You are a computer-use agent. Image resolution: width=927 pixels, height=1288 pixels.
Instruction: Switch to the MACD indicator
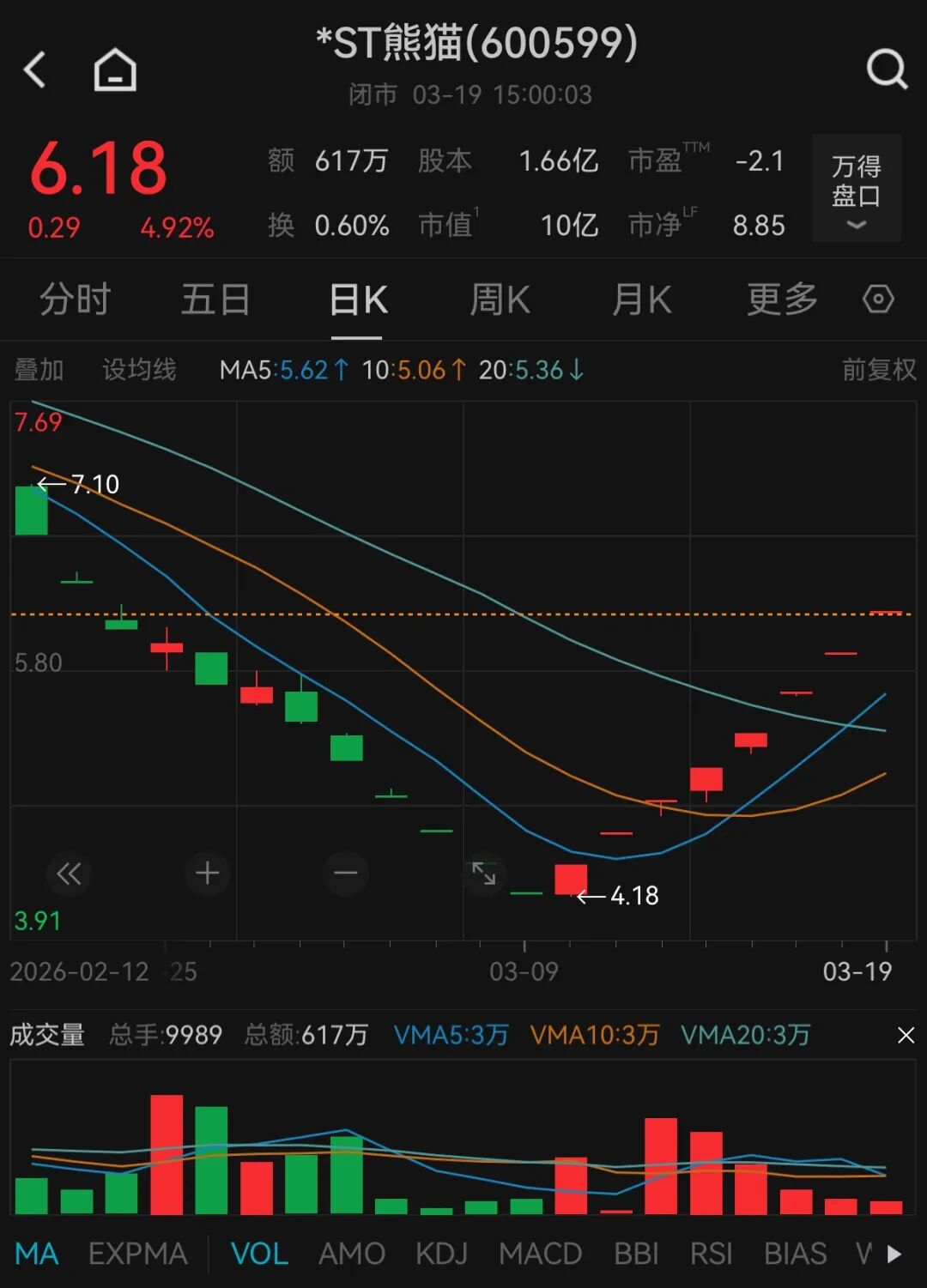tap(540, 1254)
